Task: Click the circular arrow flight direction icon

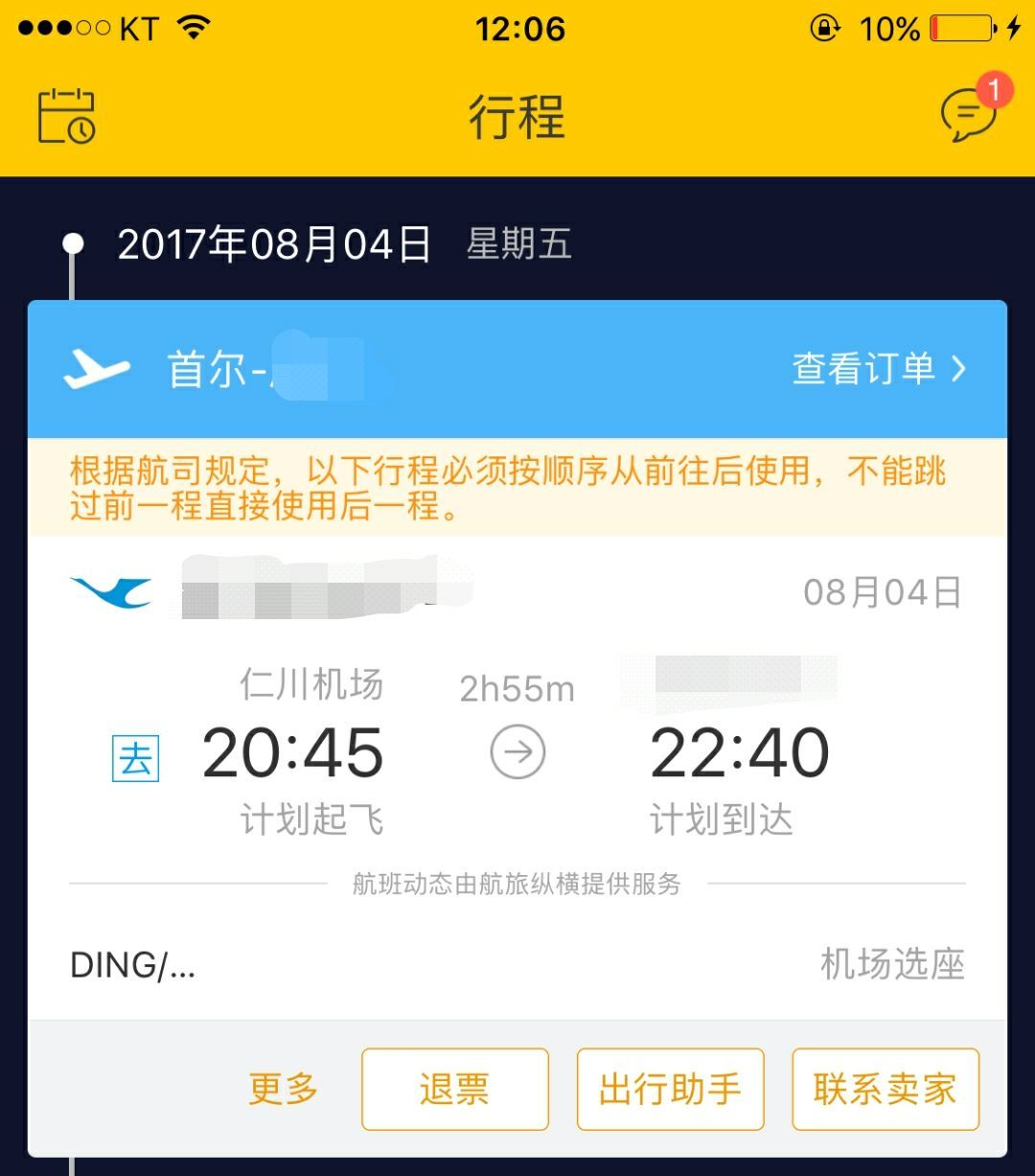Action: (516, 752)
